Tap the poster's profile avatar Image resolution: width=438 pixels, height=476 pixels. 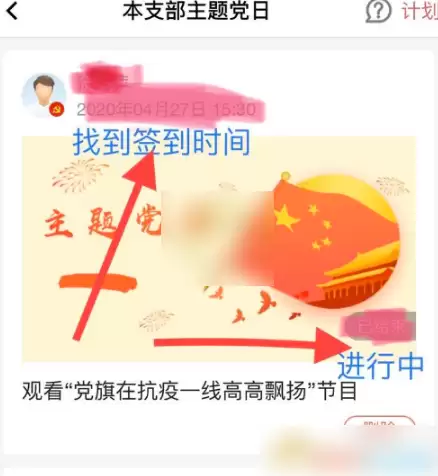coord(43,96)
